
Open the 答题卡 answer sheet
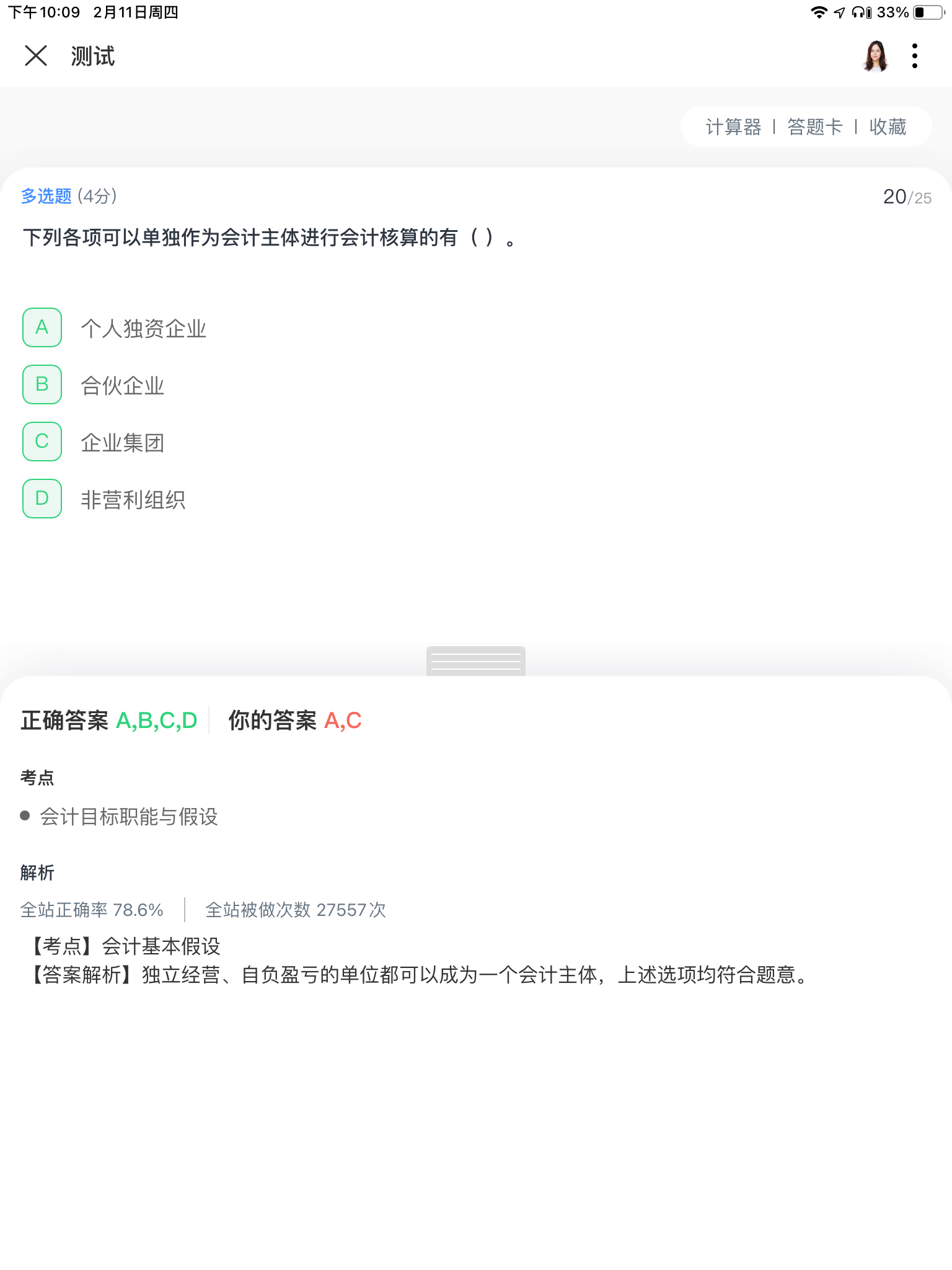click(x=815, y=127)
